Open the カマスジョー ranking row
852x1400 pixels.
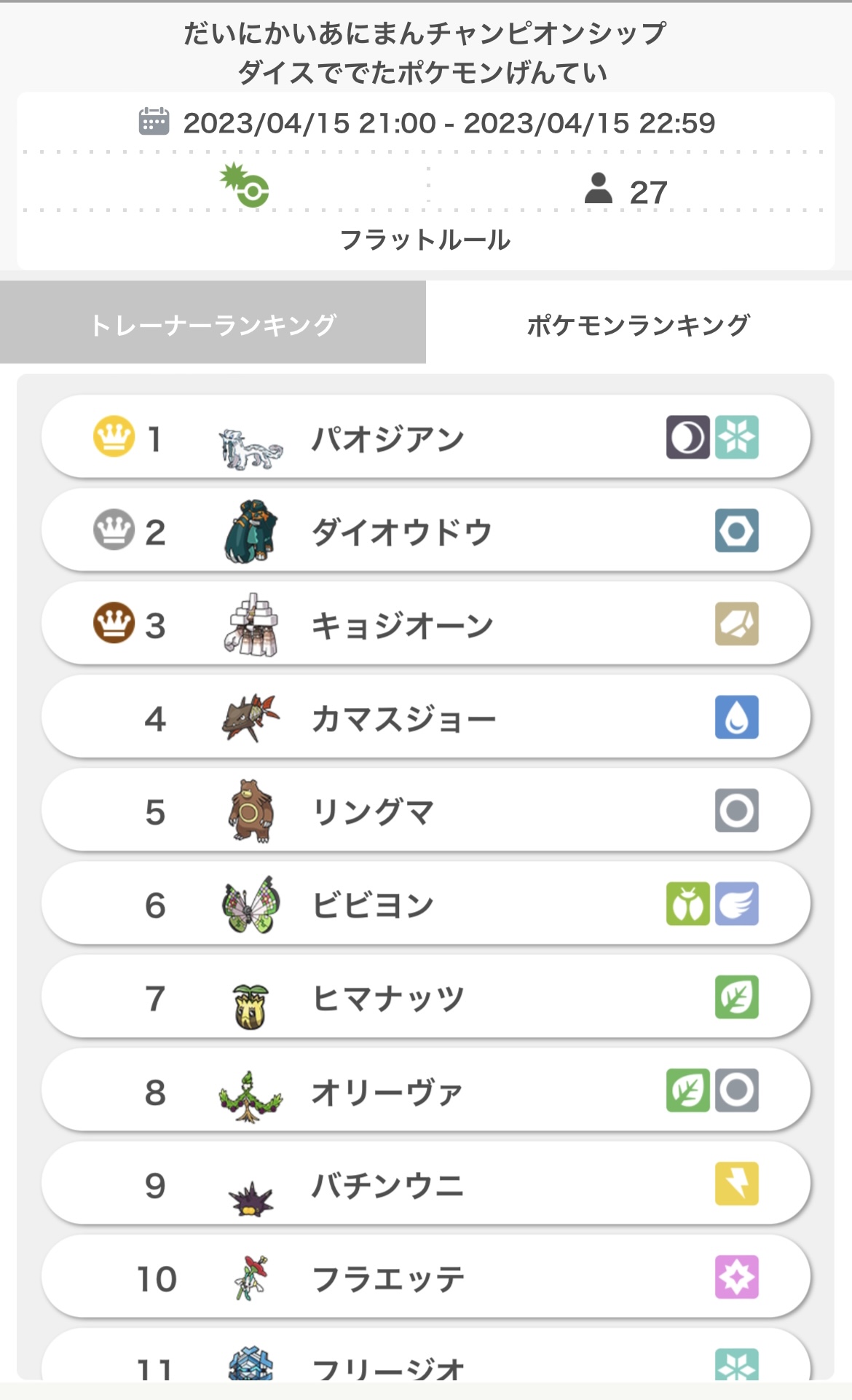(x=426, y=717)
